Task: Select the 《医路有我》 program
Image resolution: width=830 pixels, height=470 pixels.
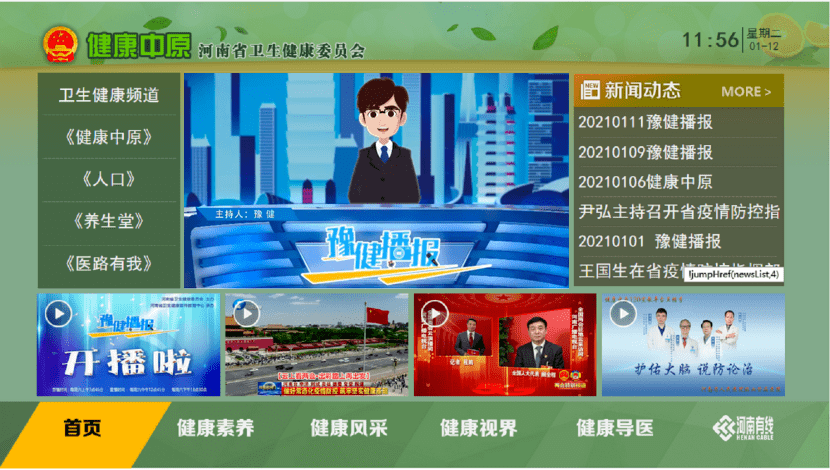Action: 109,264
